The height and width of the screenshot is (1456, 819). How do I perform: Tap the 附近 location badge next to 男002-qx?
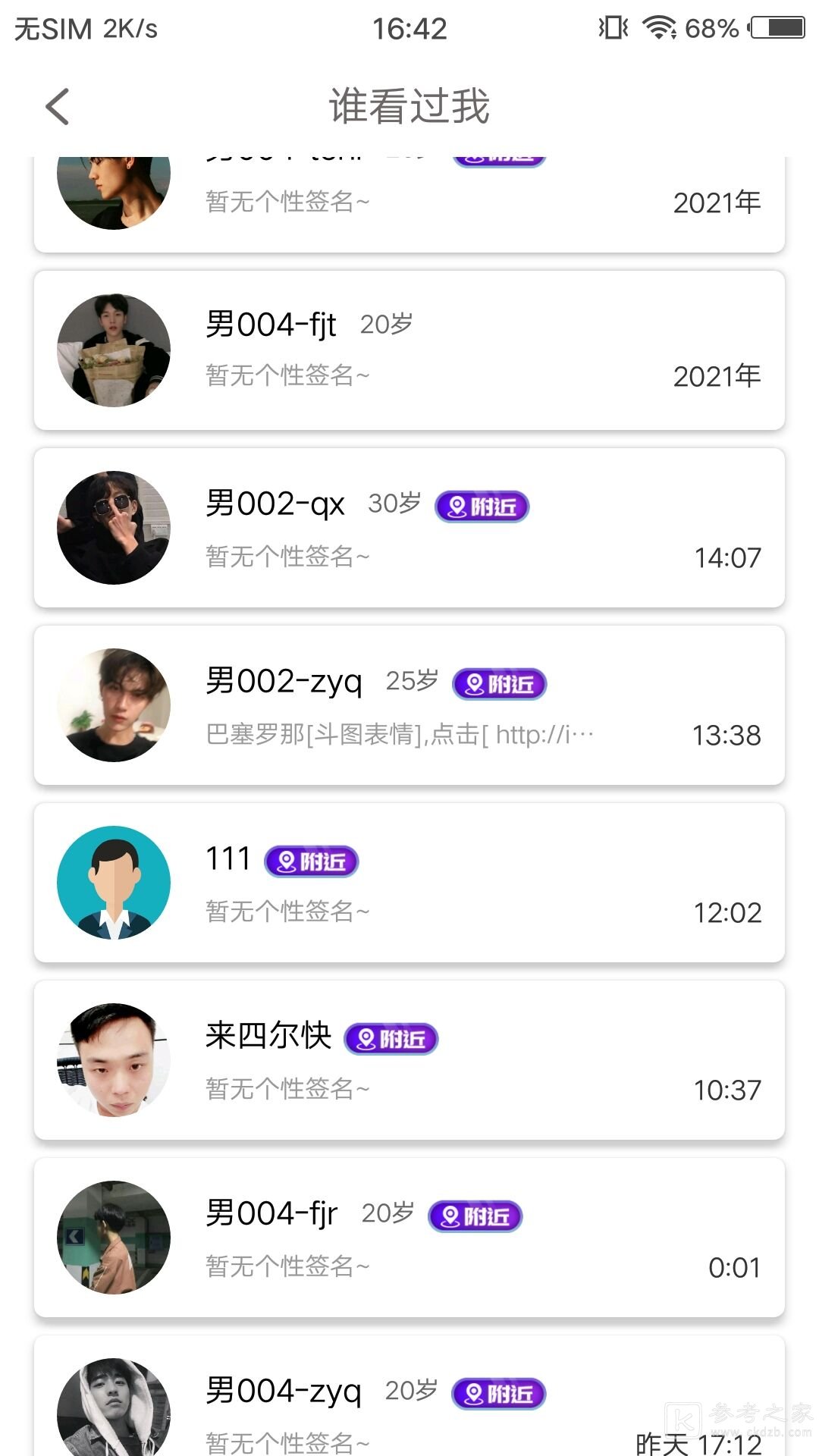(482, 507)
